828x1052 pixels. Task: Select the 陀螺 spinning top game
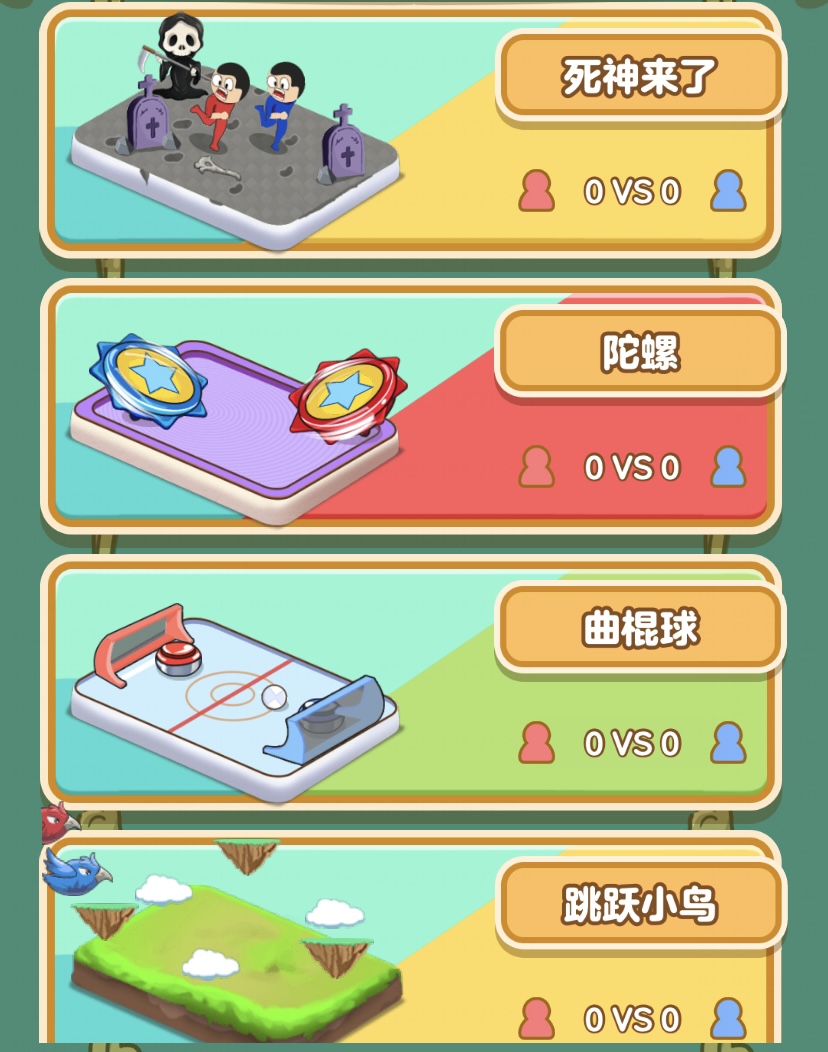click(640, 353)
